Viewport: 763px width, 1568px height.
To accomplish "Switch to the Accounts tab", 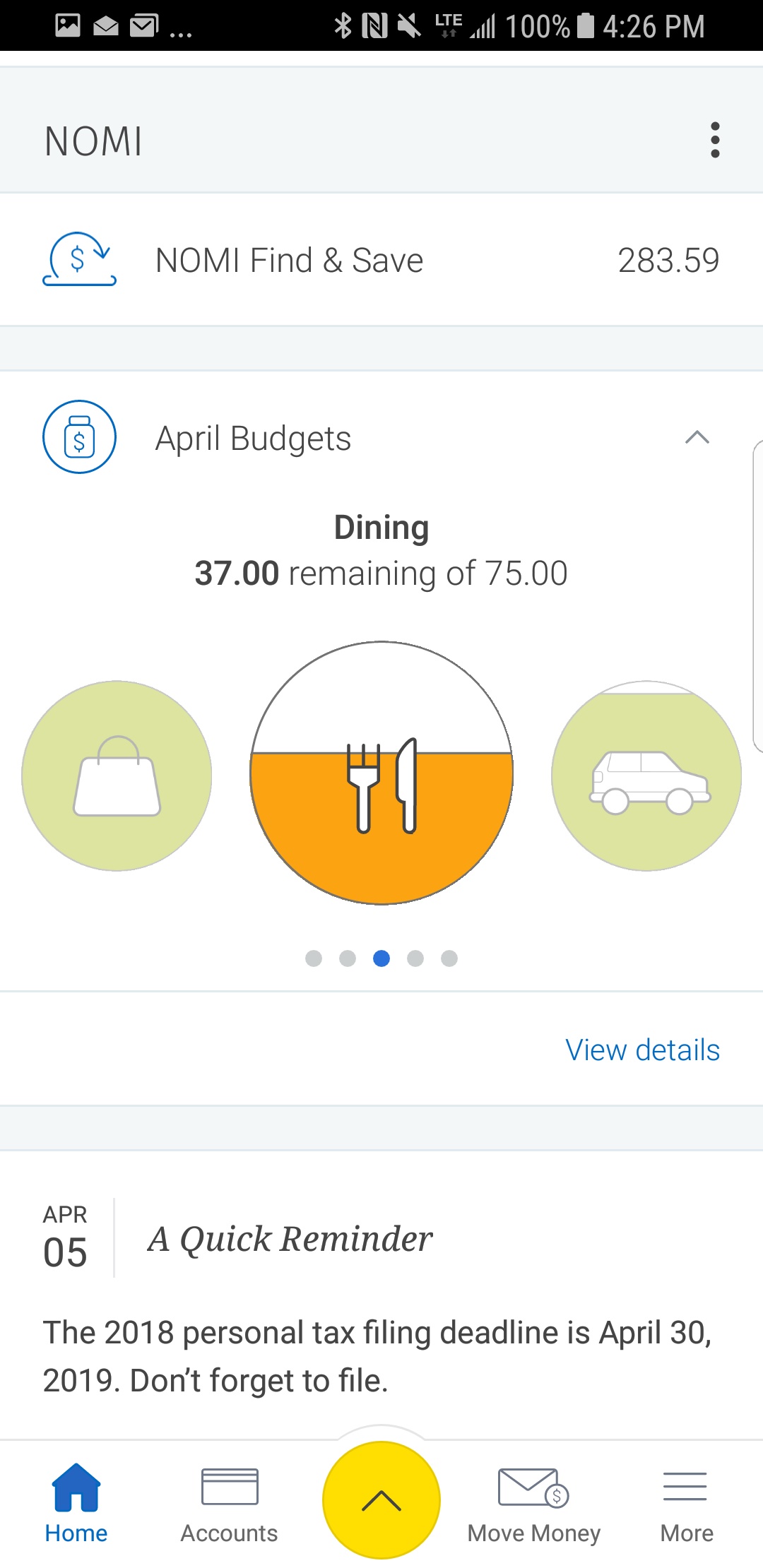I will (x=230, y=1503).
